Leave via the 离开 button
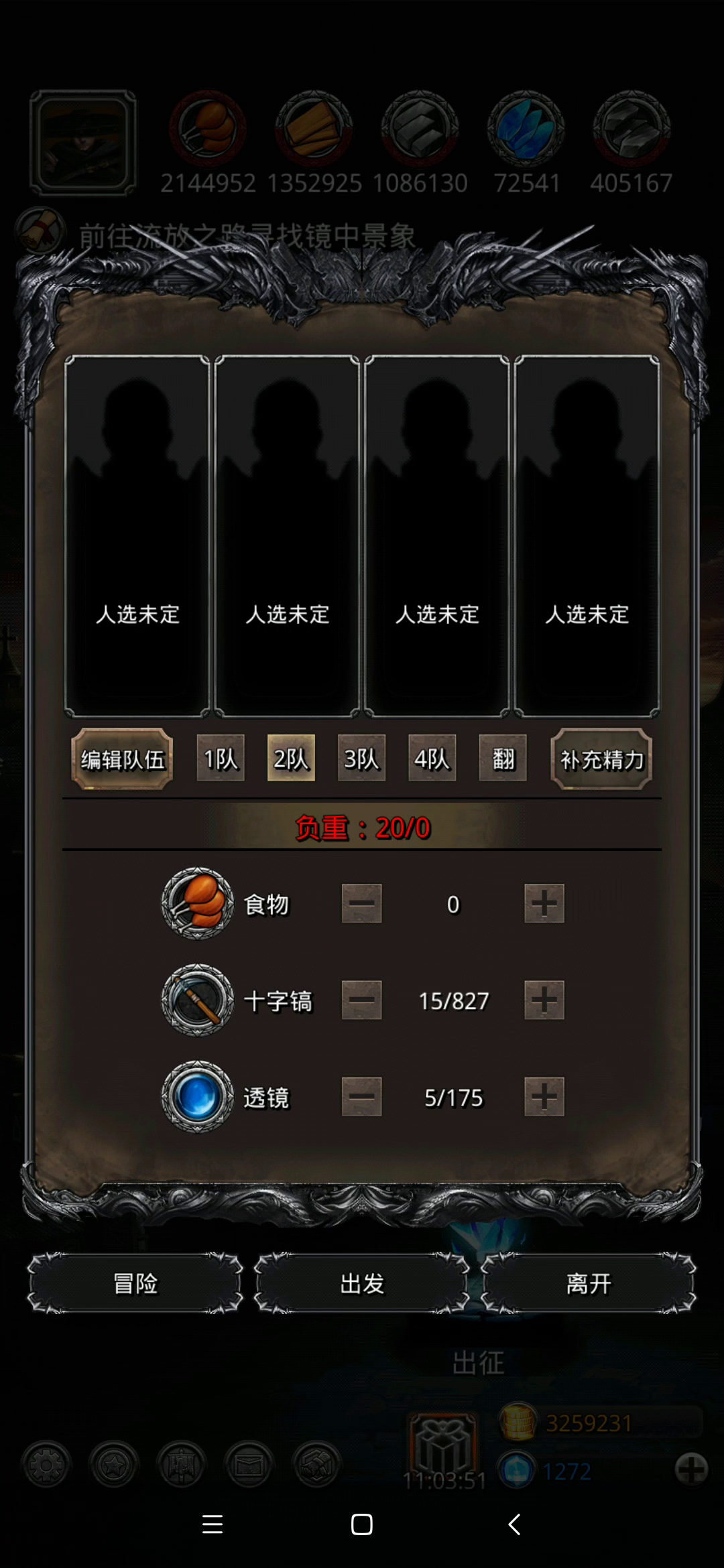The width and height of the screenshot is (724, 1568). [x=589, y=1283]
